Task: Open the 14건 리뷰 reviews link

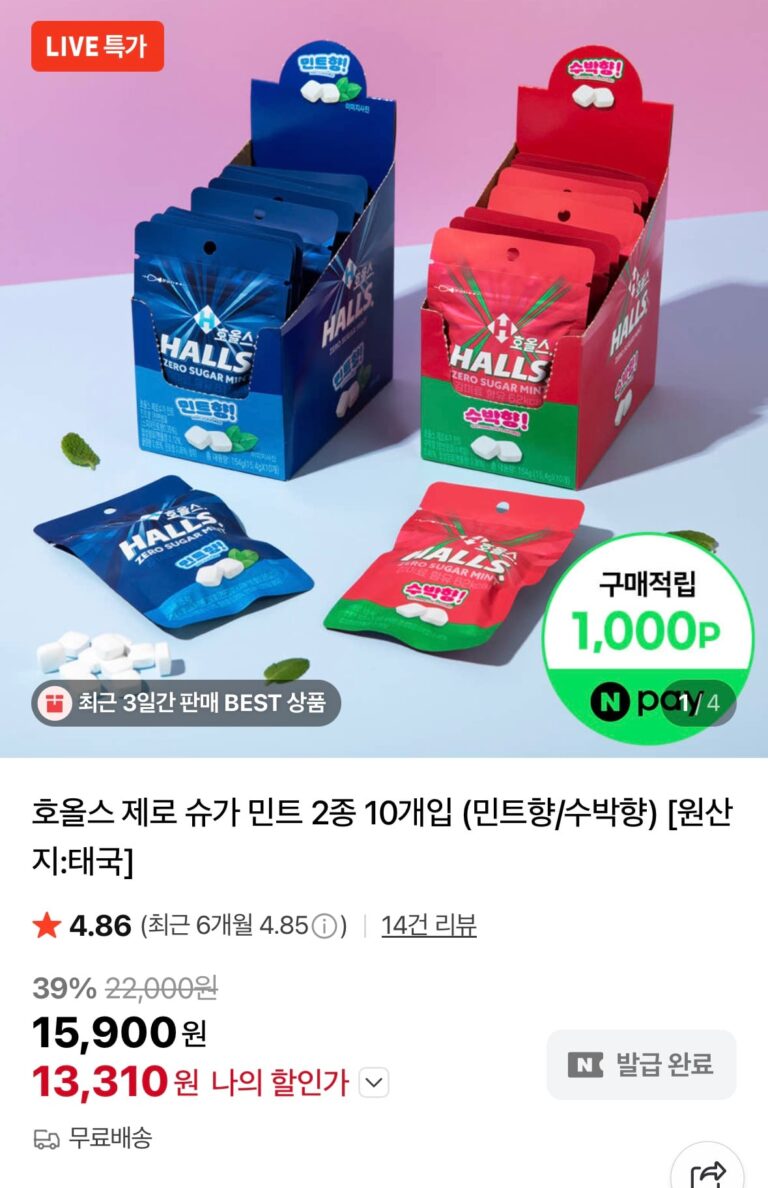Action: [x=428, y=926]
